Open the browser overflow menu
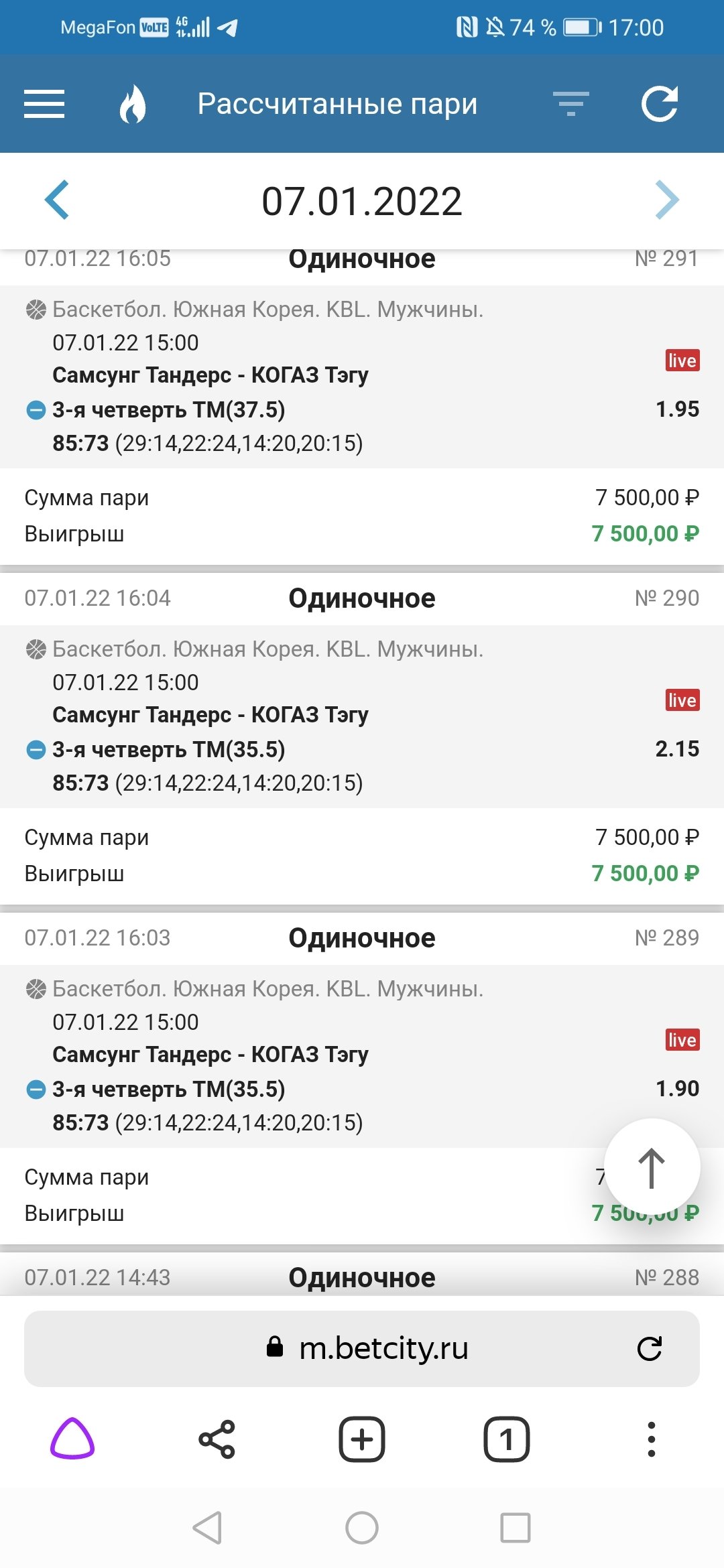 pos(651,1439)
